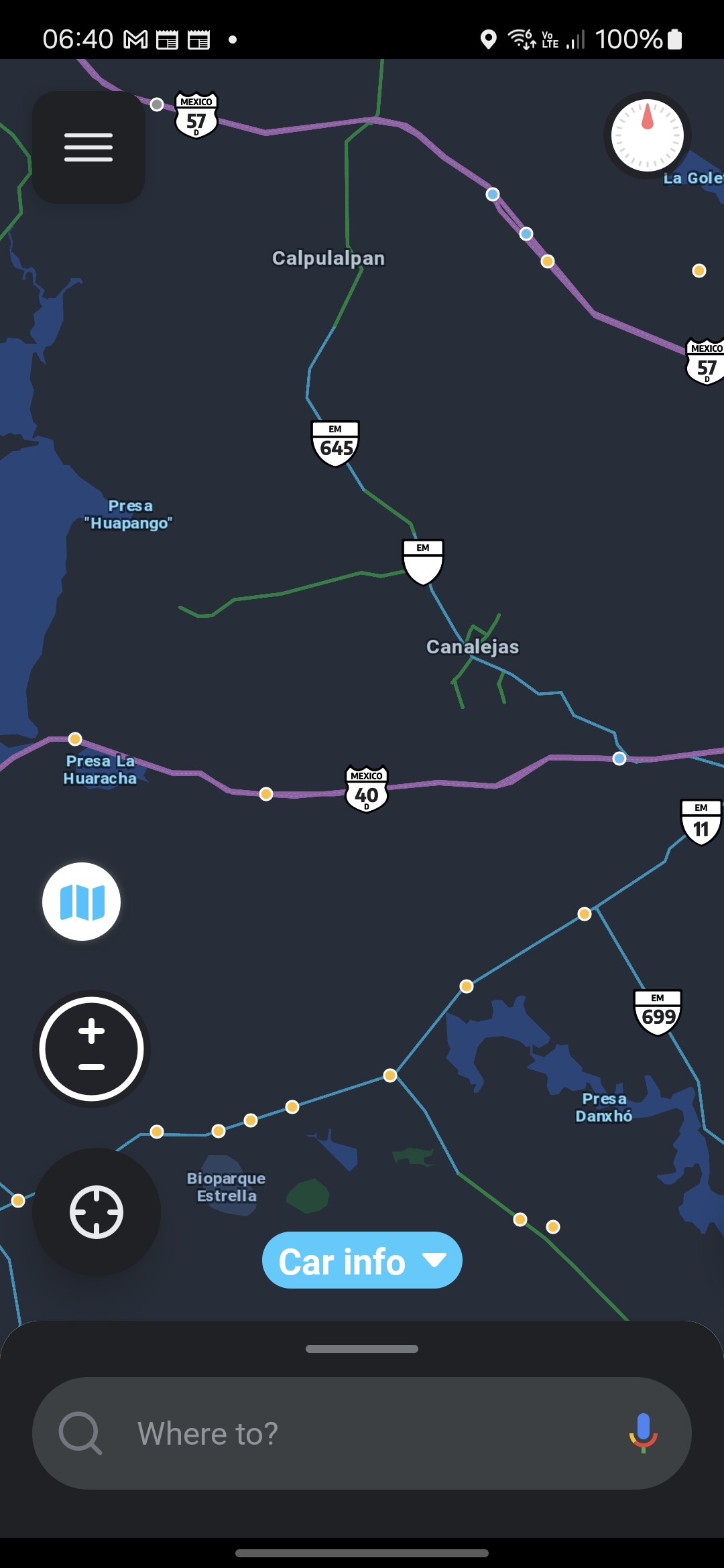Screen dimensions: 724x1568
Task: Expand the bottom sheet drag handle
Action: (x=362, y=1348)
